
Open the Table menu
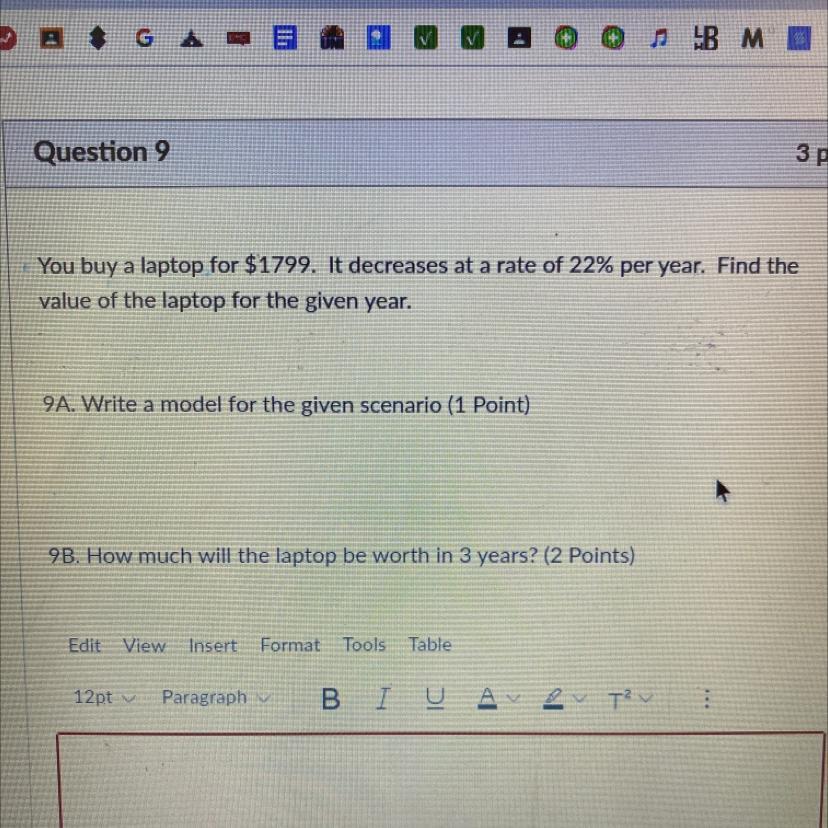click(430, 645)
